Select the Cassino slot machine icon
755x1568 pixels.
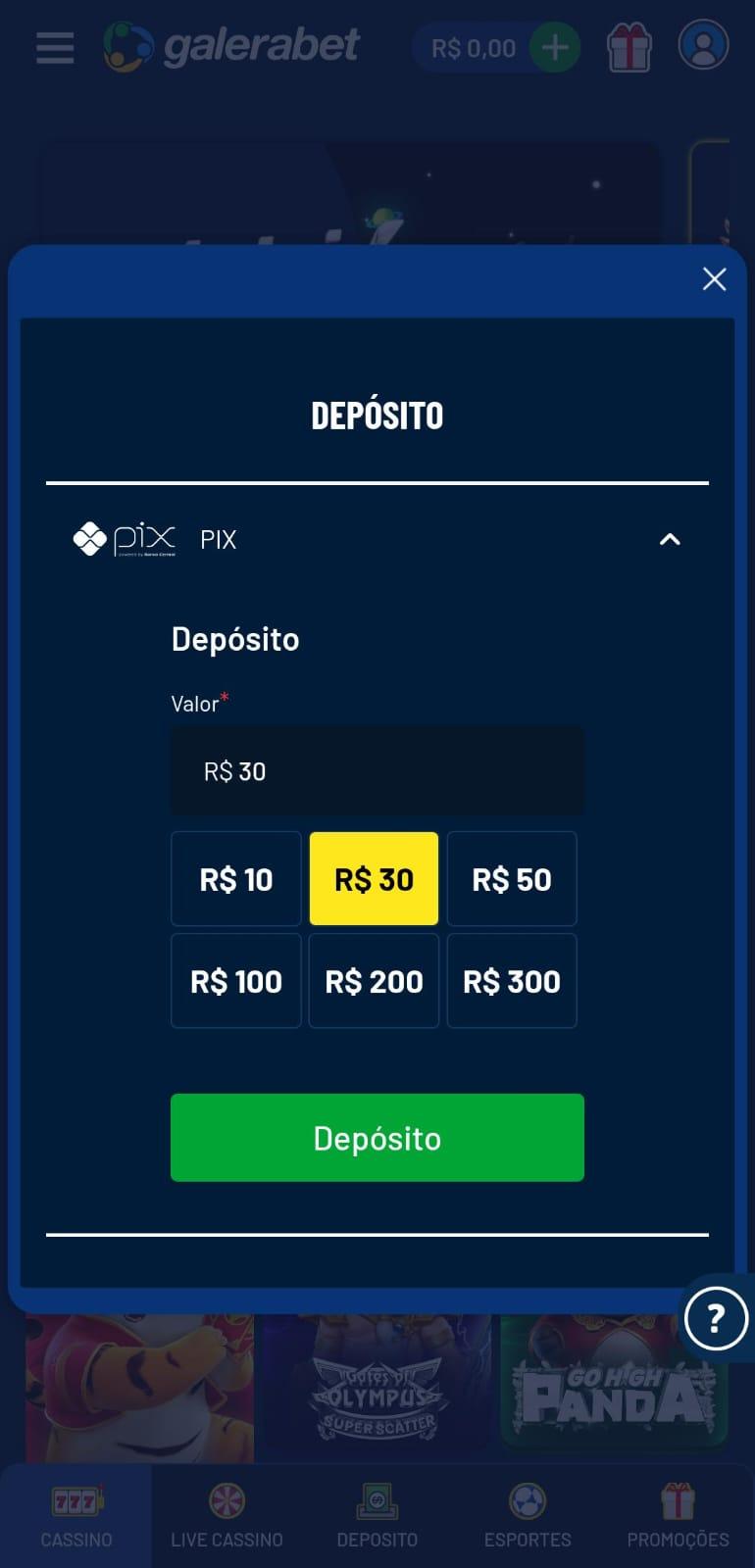[76, 1502]
